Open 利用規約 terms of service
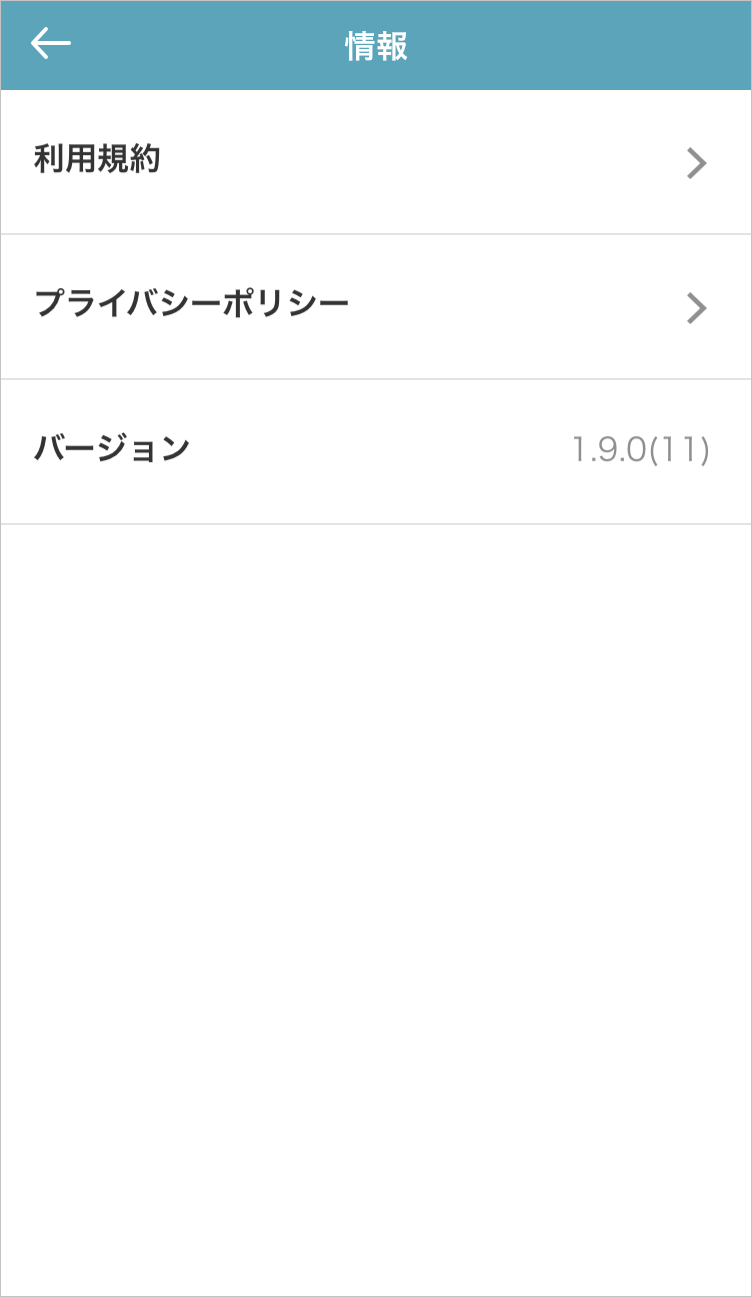Image resolution: width=752 pixels, height=1297 pixels. pyautogui.click(x=376, y=162)
